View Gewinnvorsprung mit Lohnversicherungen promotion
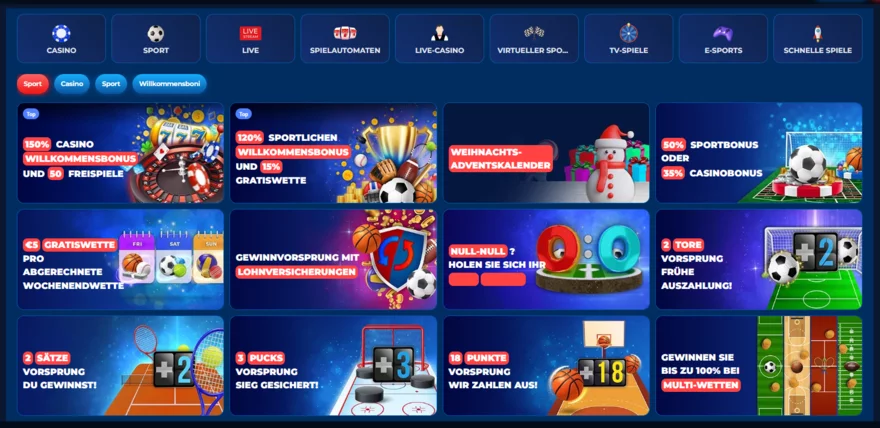 [x=333, y=259]
